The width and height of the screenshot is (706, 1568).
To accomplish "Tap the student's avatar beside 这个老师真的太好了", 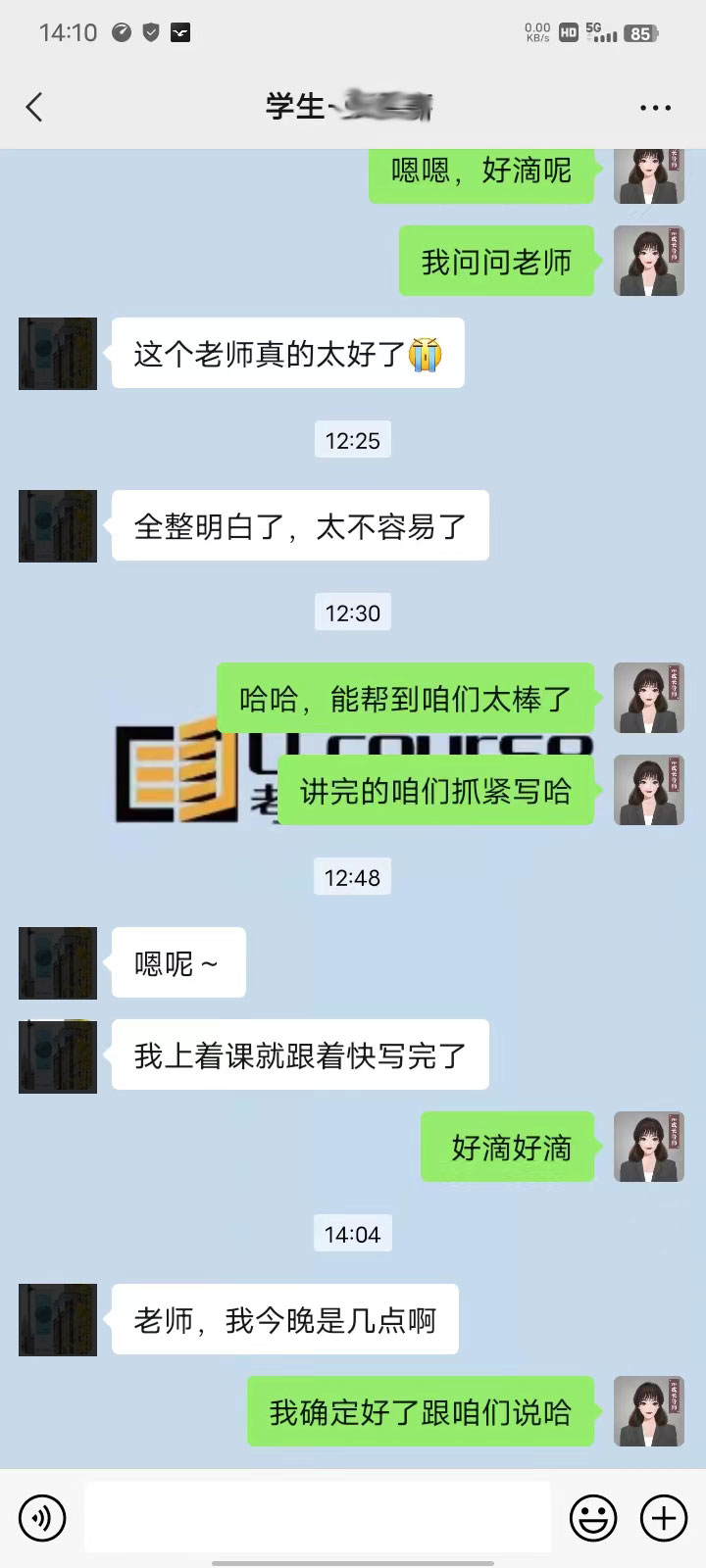I will coord(58,354).
